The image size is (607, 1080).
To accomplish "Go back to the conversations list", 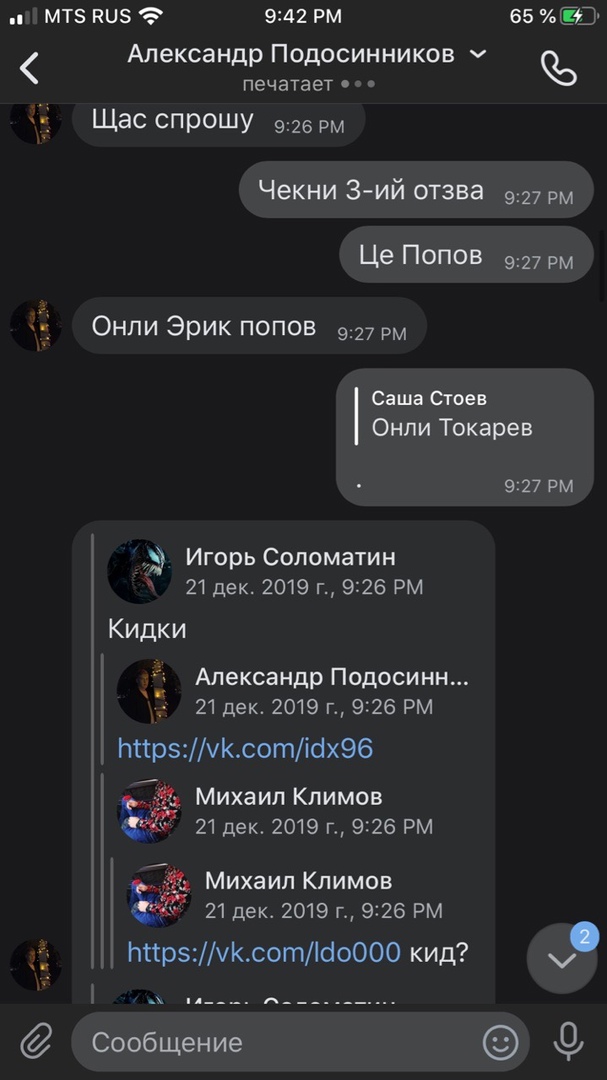I will [30, 67].
